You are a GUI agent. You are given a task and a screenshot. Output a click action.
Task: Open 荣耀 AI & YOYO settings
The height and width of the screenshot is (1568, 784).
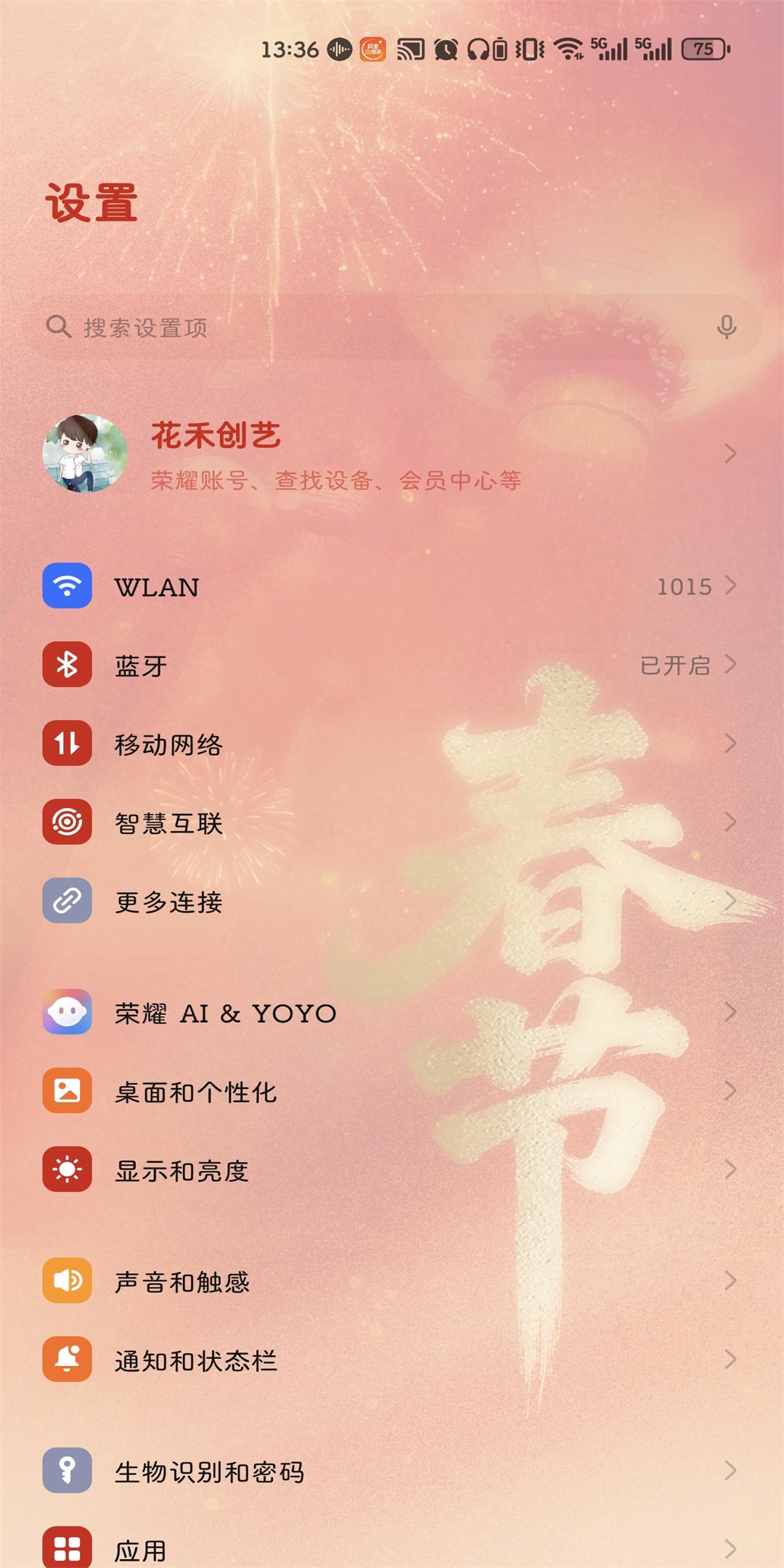[392, 1013]
